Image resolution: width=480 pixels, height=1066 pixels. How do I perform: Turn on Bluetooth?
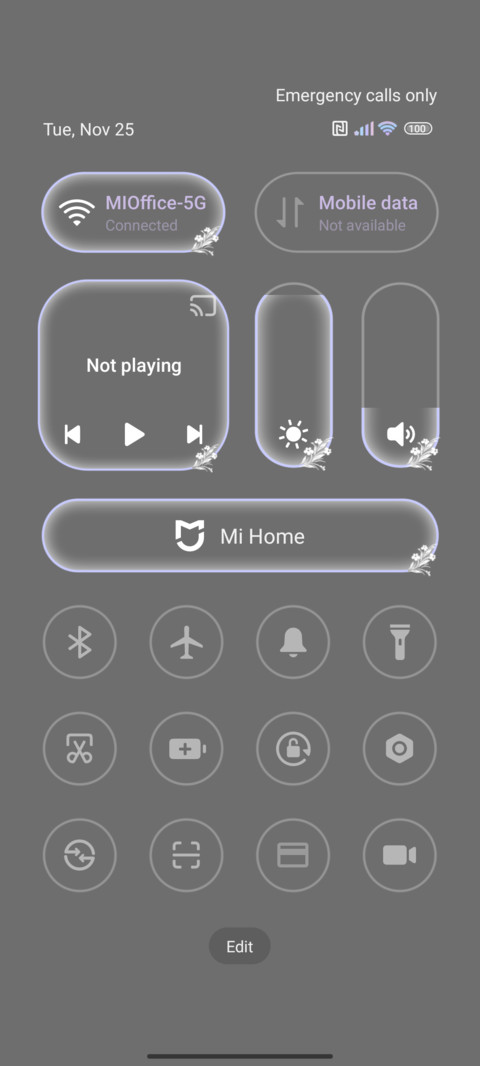80,642
